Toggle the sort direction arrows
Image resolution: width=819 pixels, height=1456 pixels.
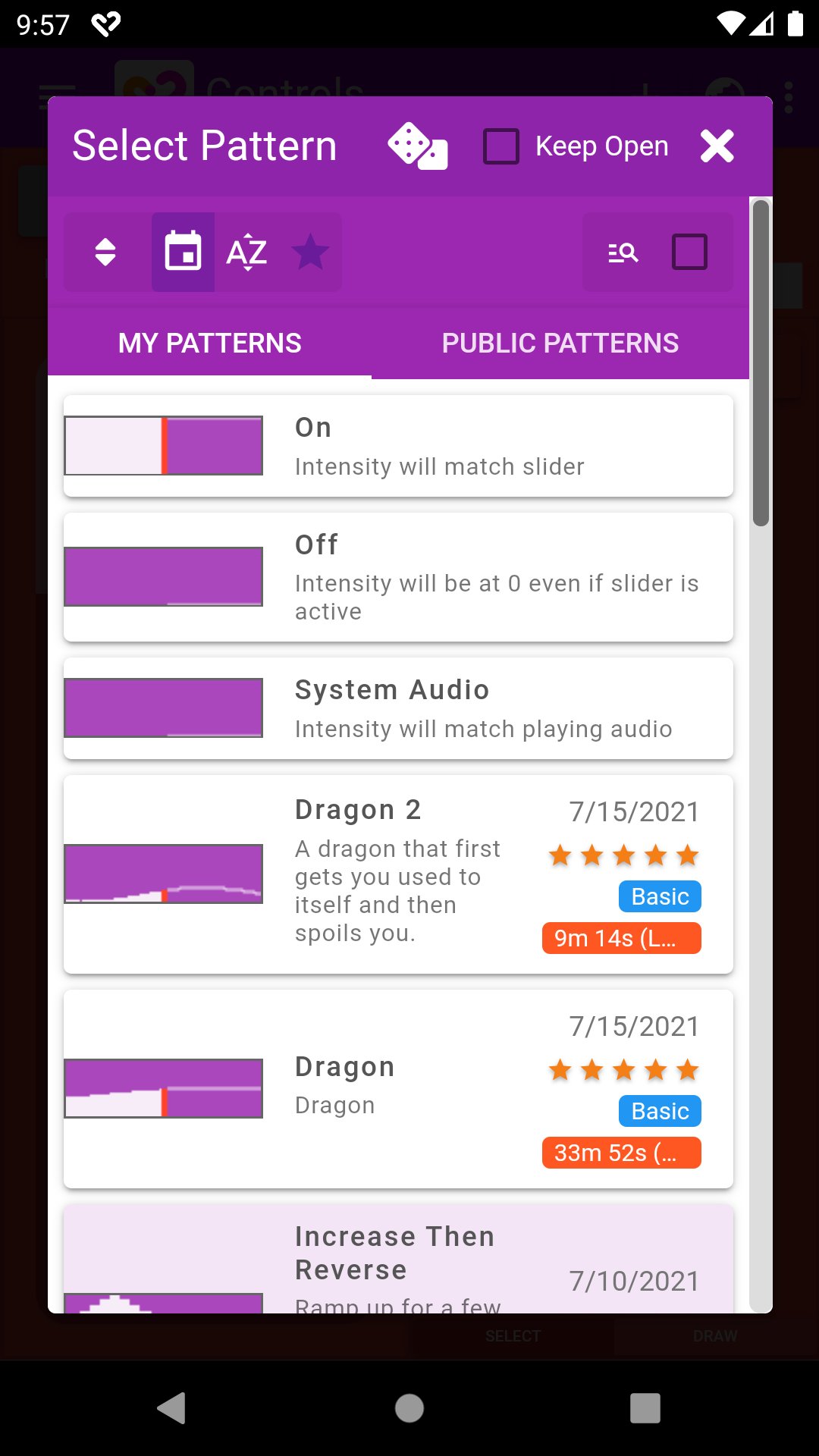pos(105,253)
